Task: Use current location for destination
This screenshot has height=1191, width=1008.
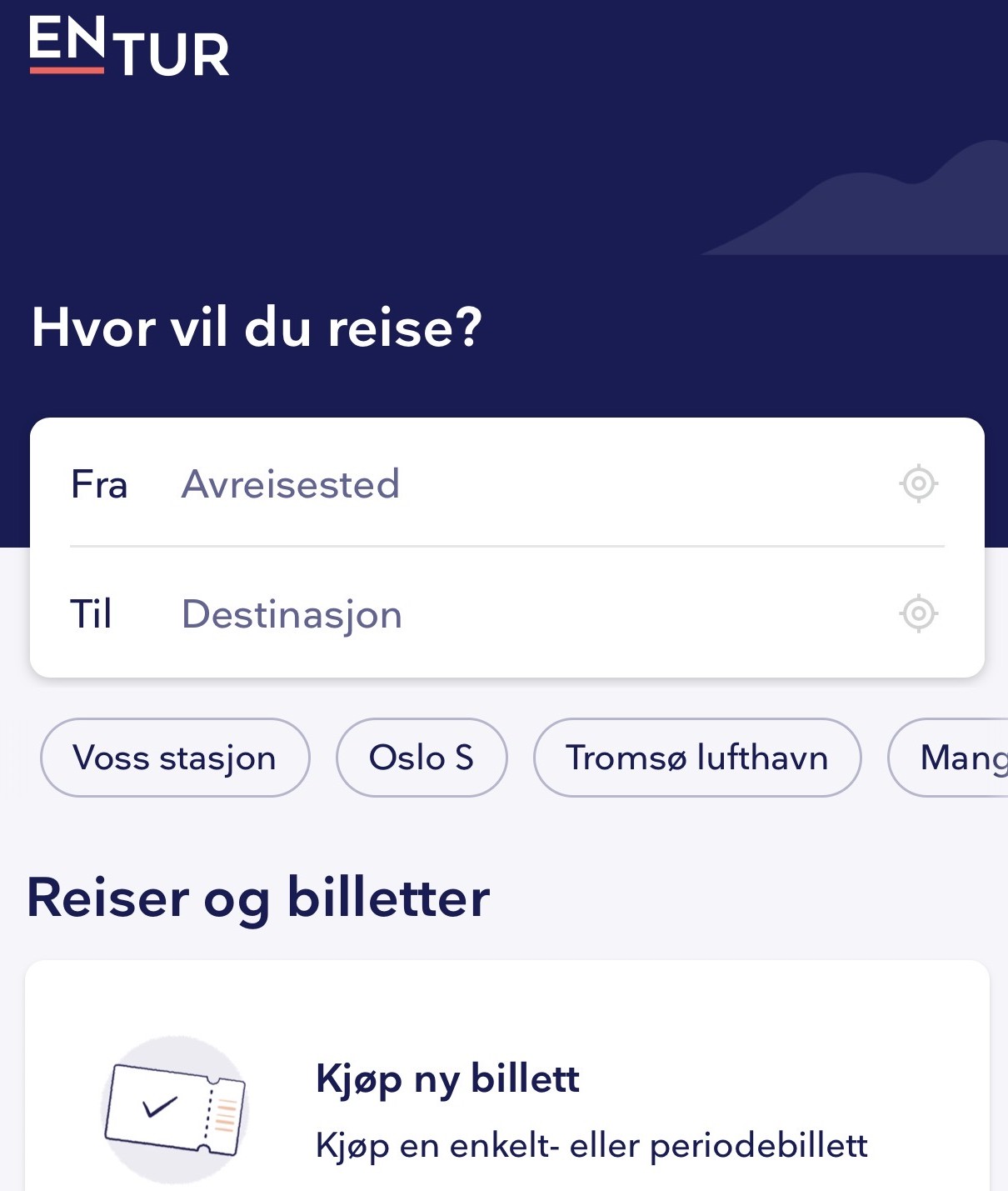Action: [x=919, y=614]
